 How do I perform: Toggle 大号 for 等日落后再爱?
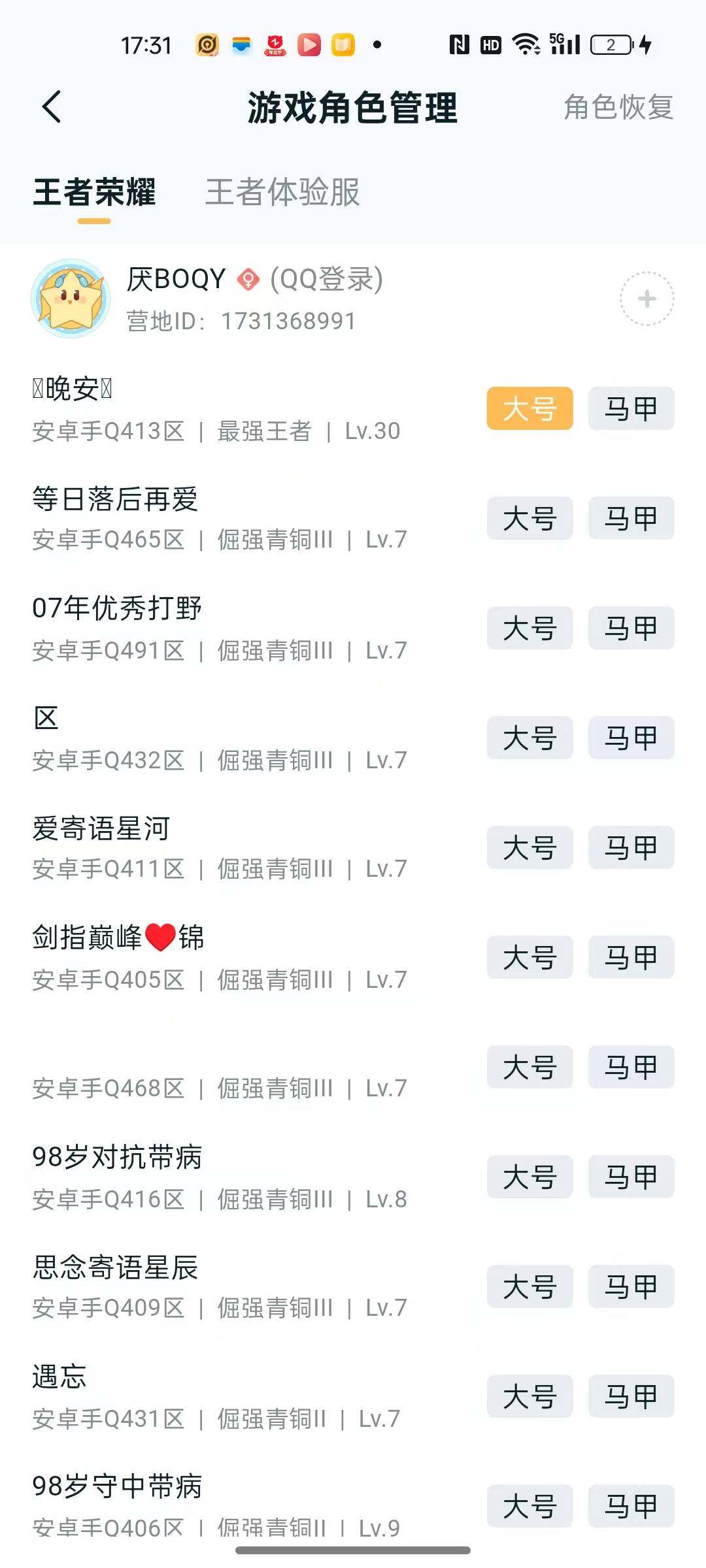[x=529, y=518]
